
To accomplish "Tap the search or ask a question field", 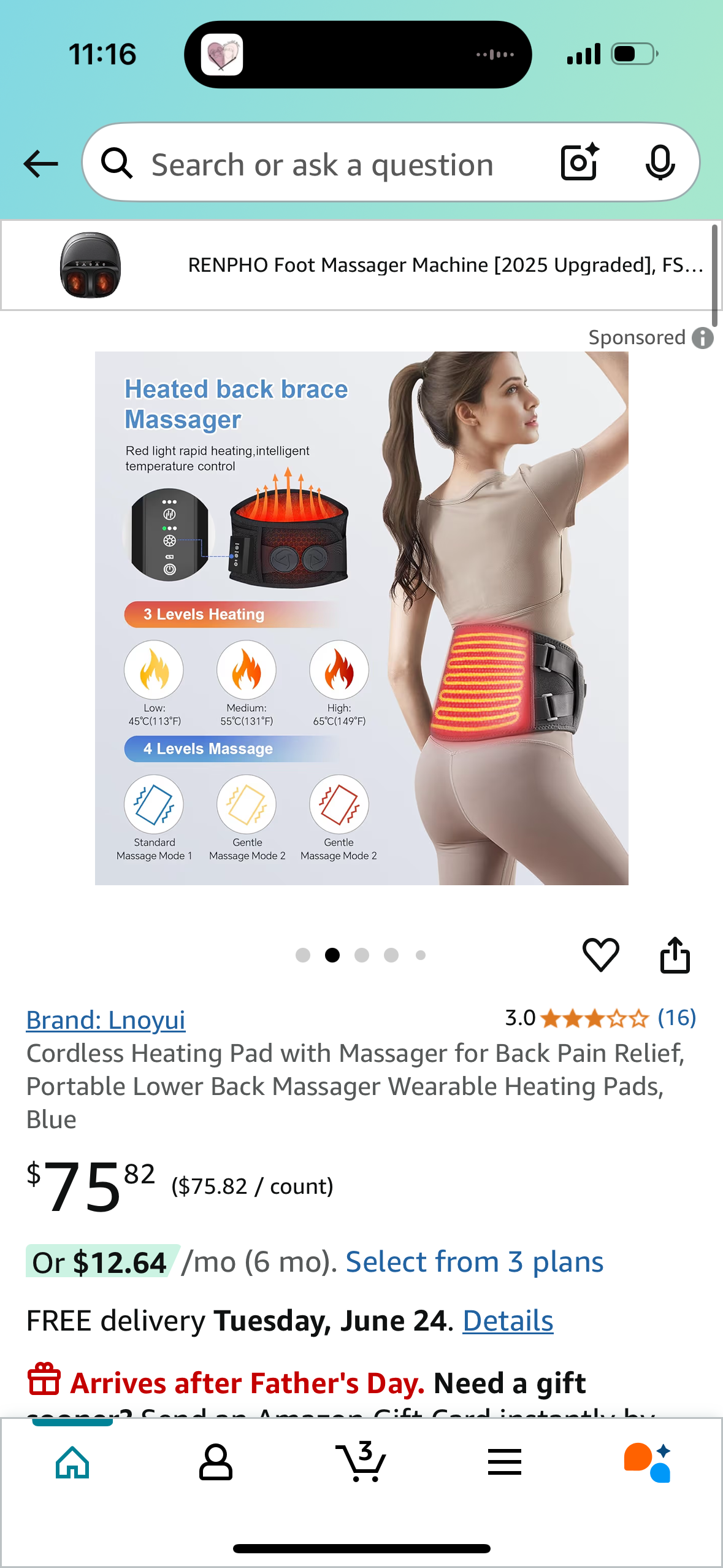I will click(x=322, y=165).
